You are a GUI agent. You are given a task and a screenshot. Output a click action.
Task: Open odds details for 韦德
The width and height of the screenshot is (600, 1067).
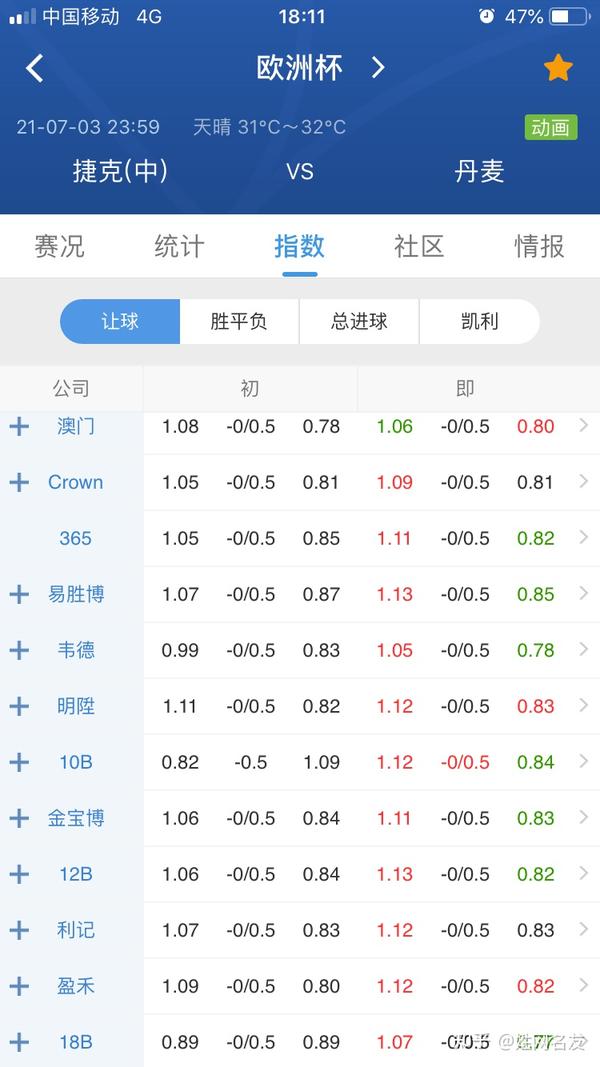click(x=584, y=650)
